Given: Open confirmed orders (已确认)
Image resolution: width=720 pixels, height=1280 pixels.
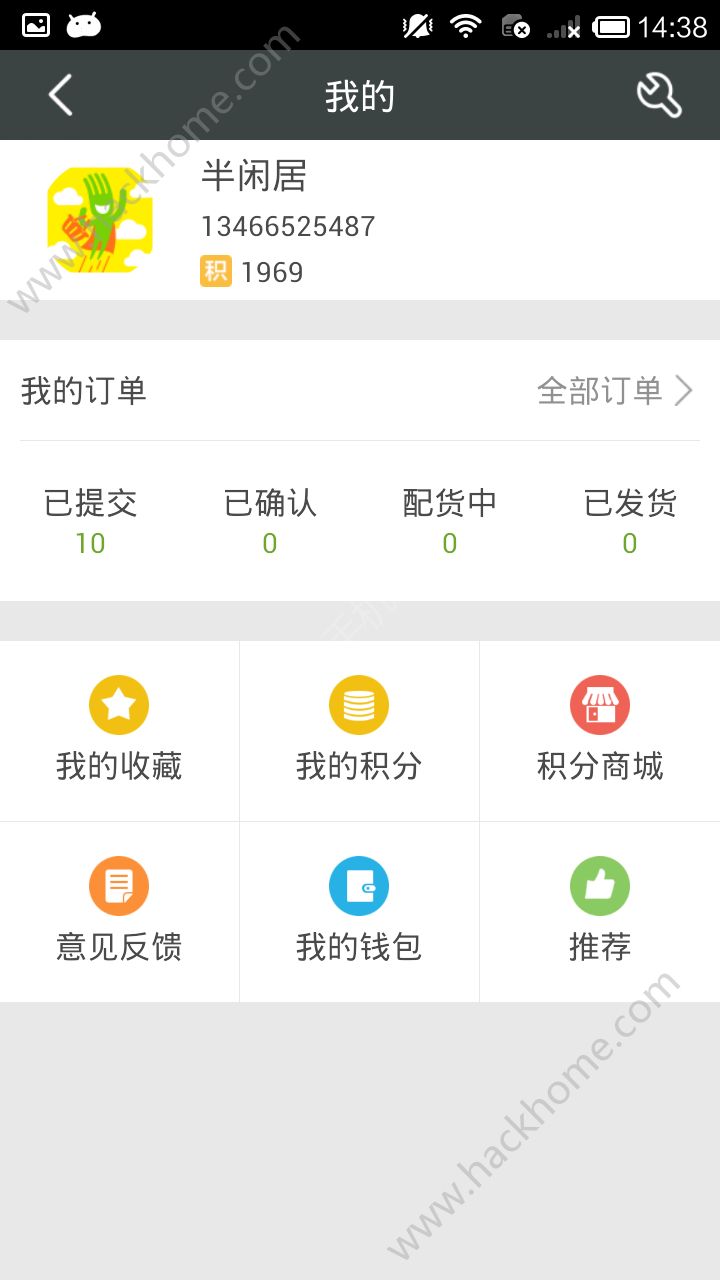Looking at the screenshot, I should [270, 522].
